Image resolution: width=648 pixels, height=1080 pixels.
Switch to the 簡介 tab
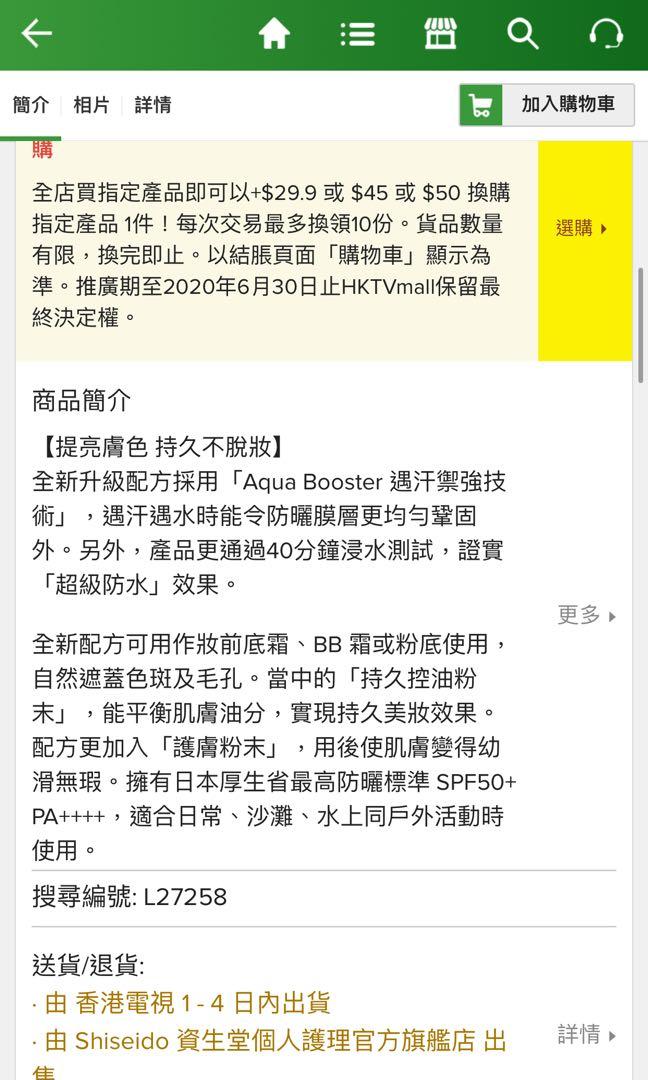coord(31,105)
